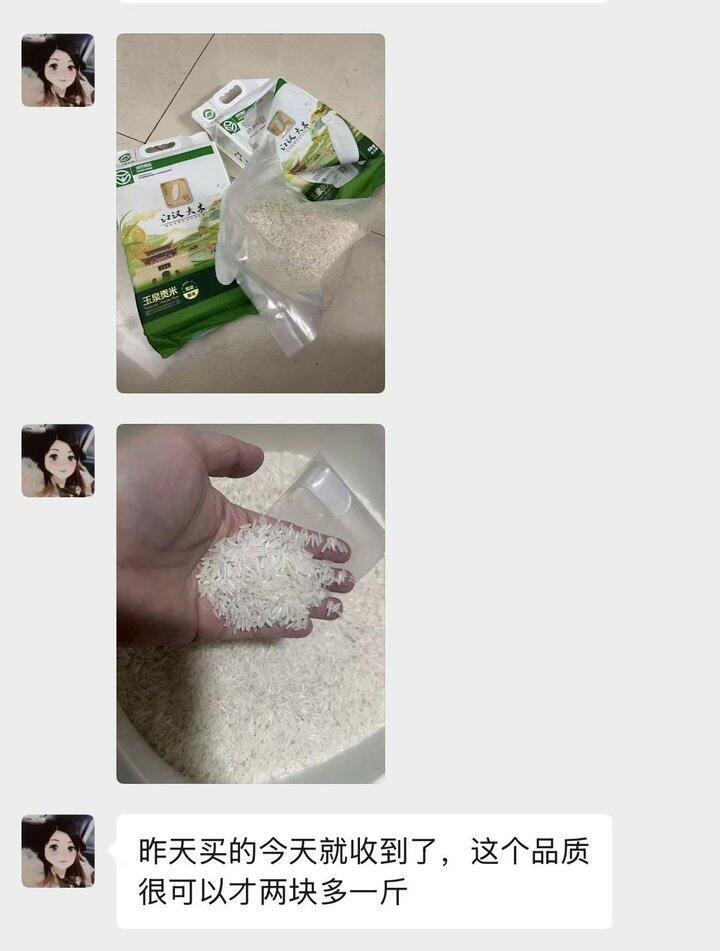The image size is (720, 951).
Task: View the photo of rice in a hand
Action: pos(251,603)
